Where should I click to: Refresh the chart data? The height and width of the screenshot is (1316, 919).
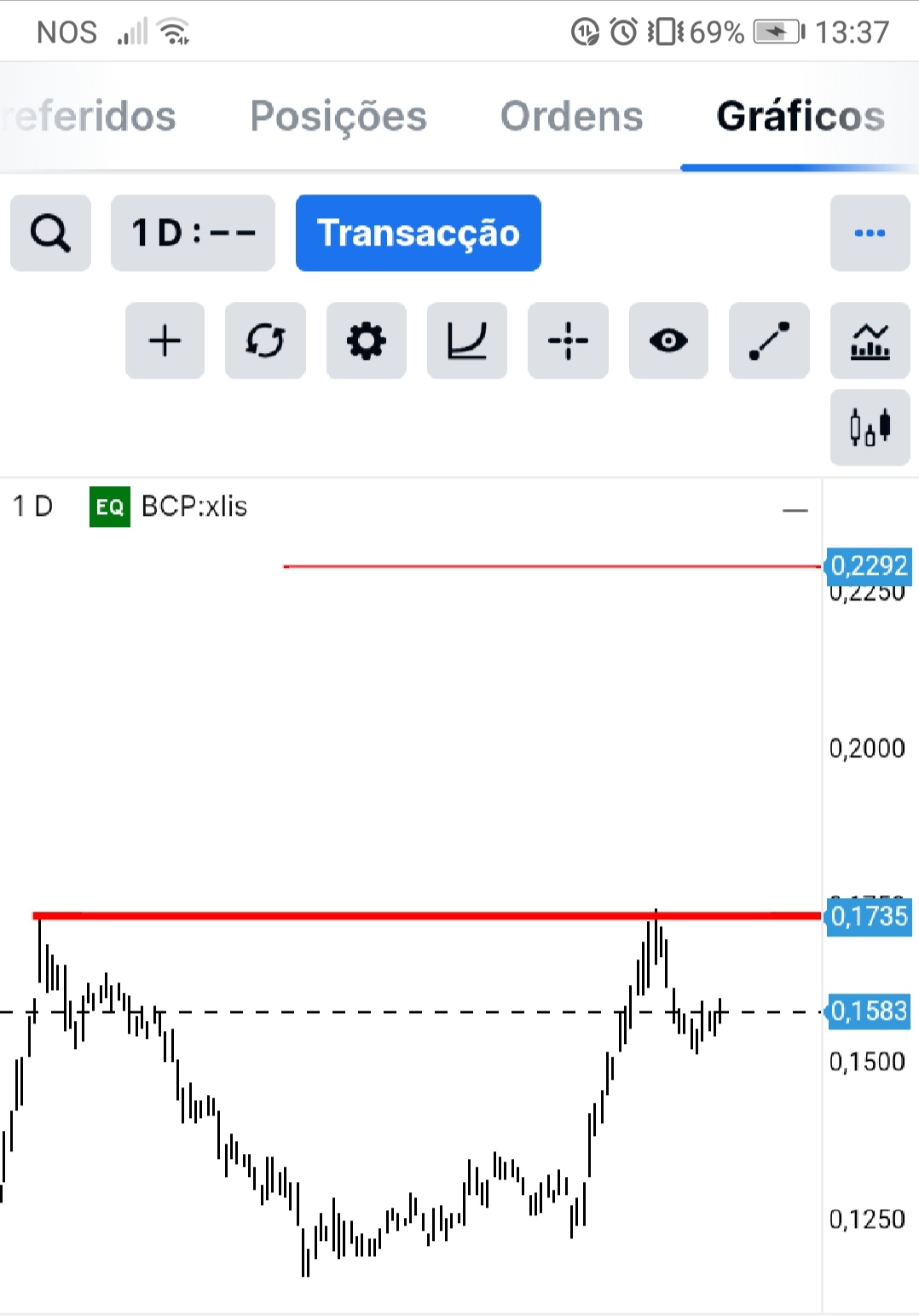pyautogui.click(x=265, y=340)
